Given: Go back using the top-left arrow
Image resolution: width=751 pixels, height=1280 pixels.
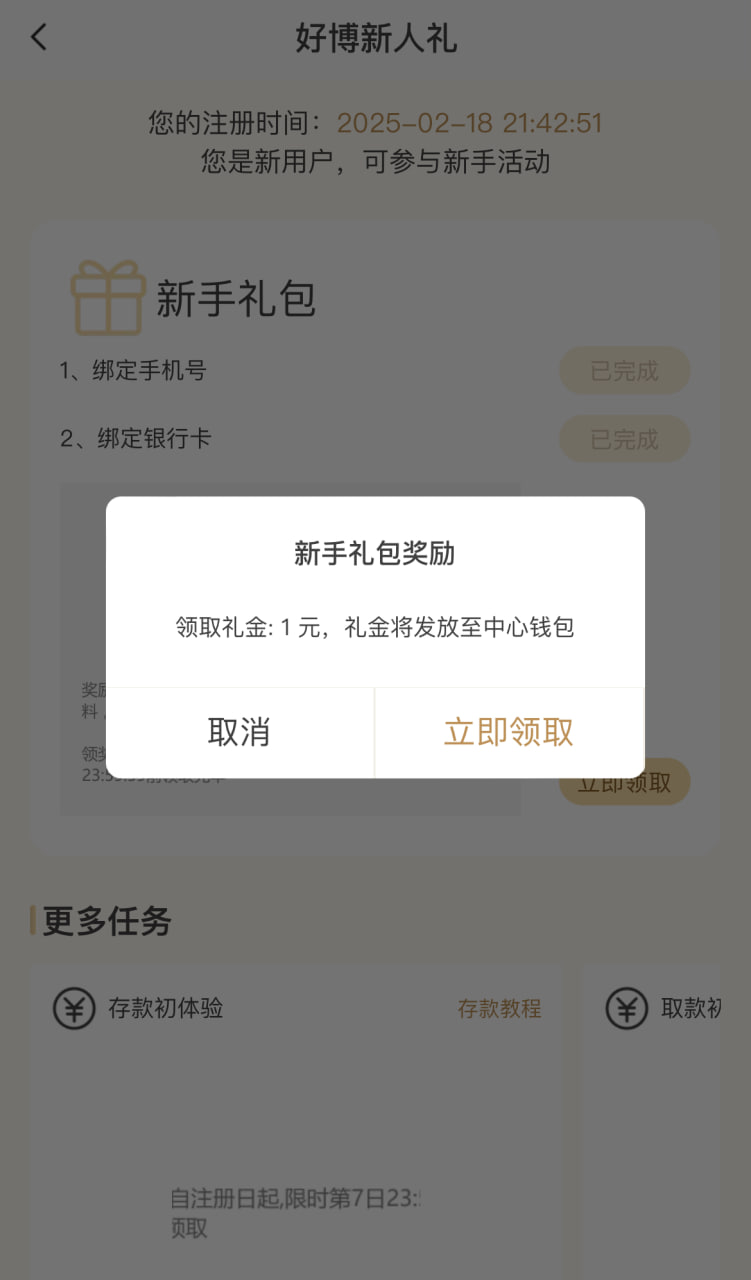Looking at the screenshot, I should (x=39, y=38).
